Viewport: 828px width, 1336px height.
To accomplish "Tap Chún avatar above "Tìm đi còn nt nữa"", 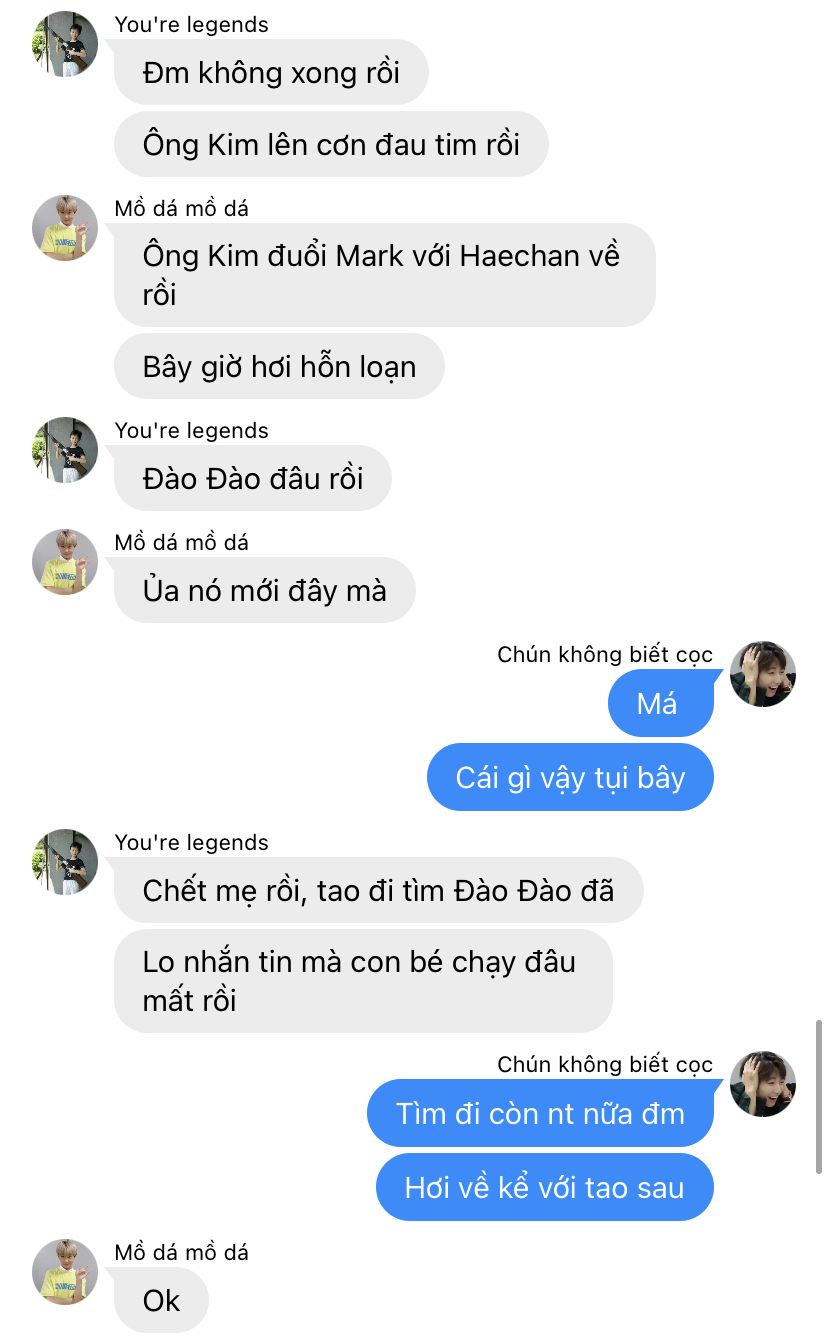I will (x=763, y=1084).
